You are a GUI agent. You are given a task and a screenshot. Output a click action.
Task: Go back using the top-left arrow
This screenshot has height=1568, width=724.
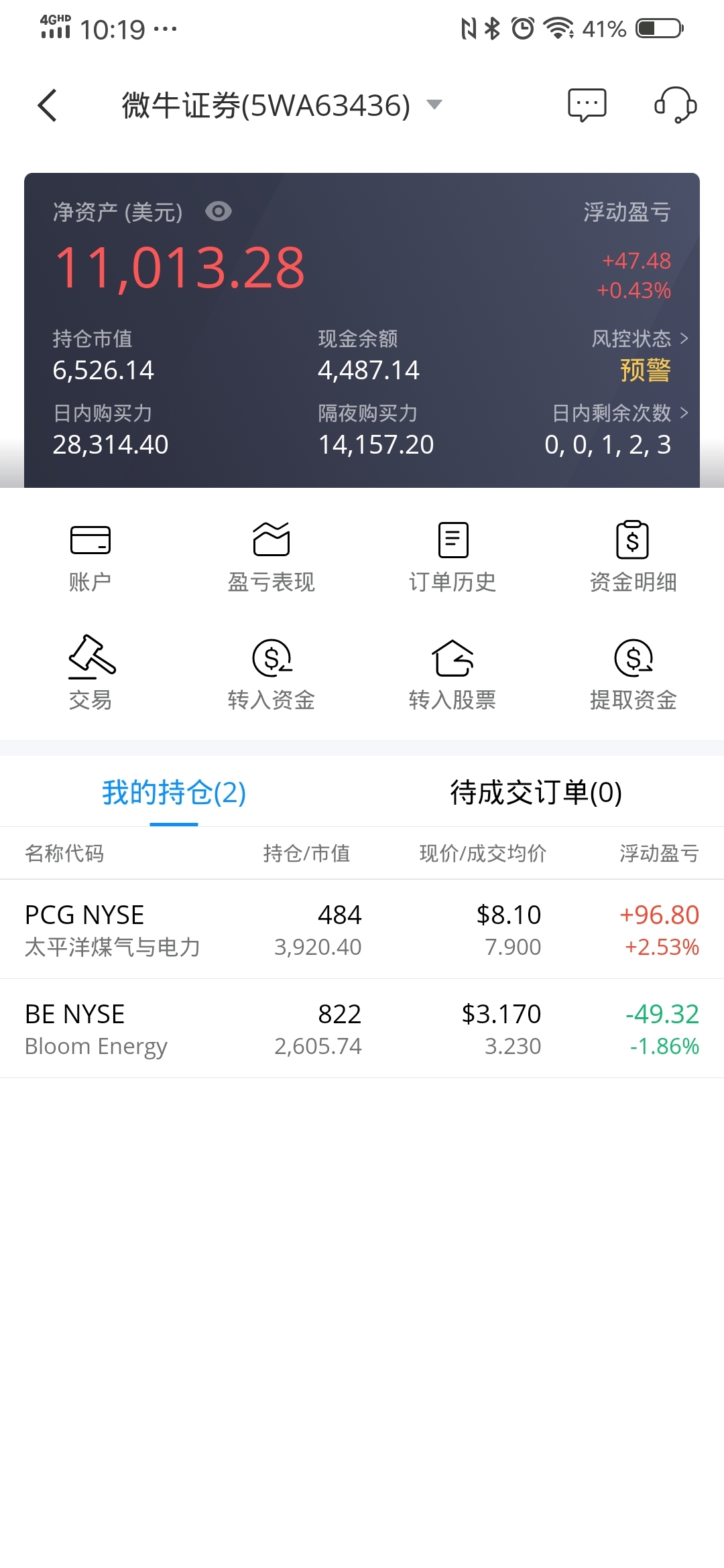point(47,106)
